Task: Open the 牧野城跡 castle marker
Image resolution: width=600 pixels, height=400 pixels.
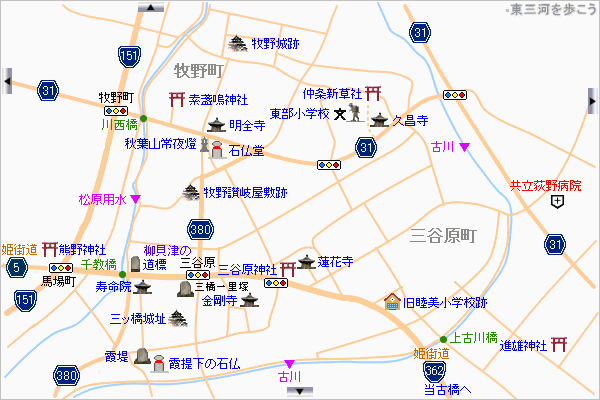Action: [x=237, y=43]
